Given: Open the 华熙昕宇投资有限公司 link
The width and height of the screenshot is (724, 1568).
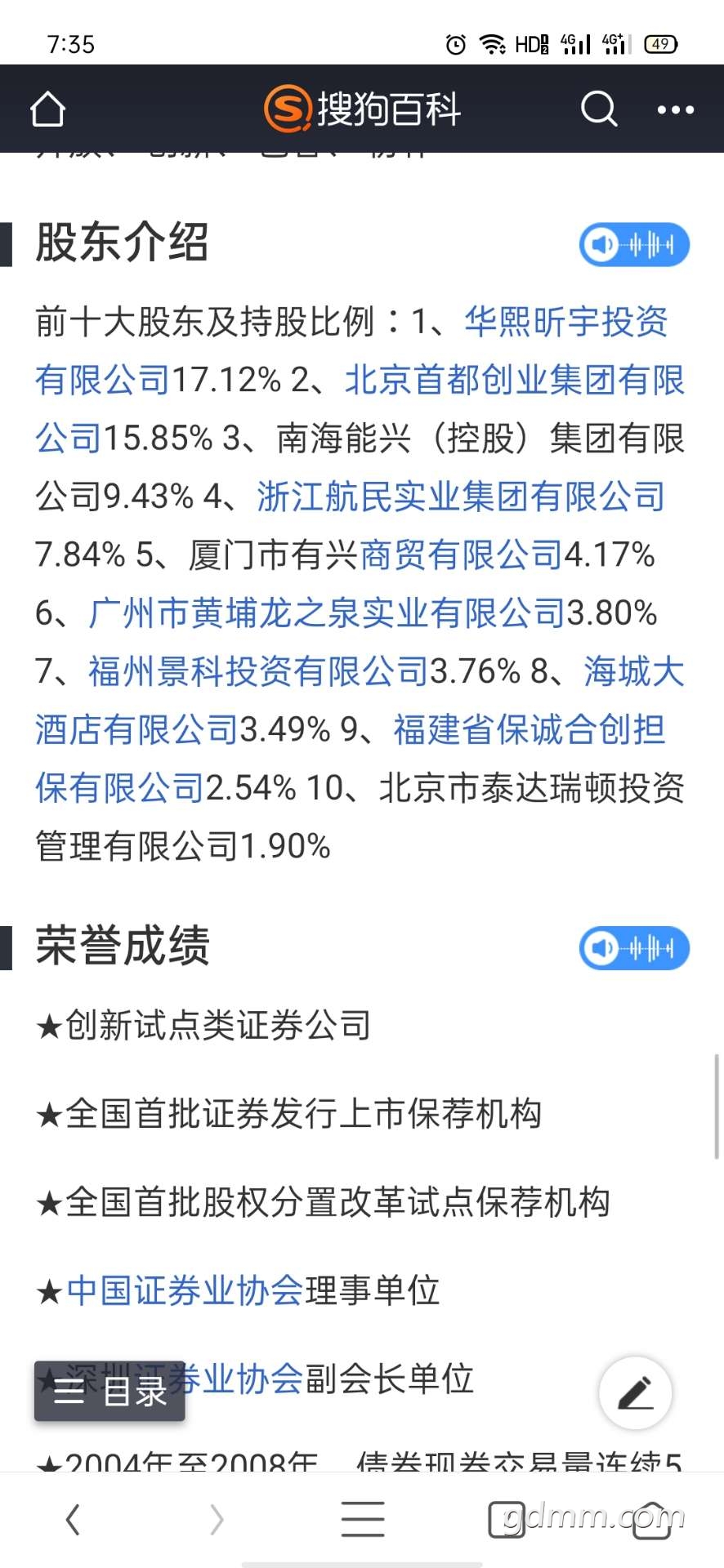Looking at the screenshot, I should pos(565,322).
